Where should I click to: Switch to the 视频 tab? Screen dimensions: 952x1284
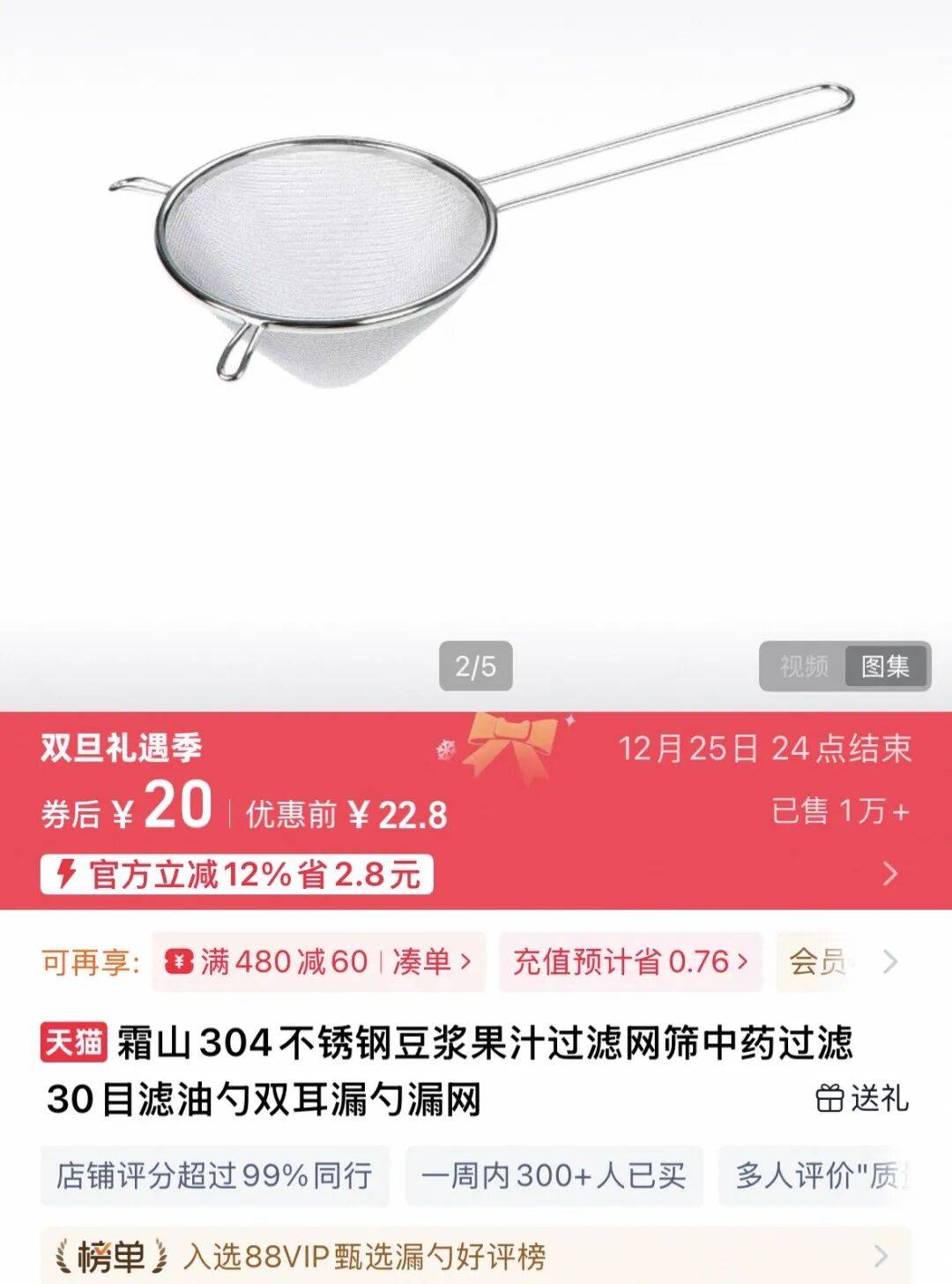[803, 667]
